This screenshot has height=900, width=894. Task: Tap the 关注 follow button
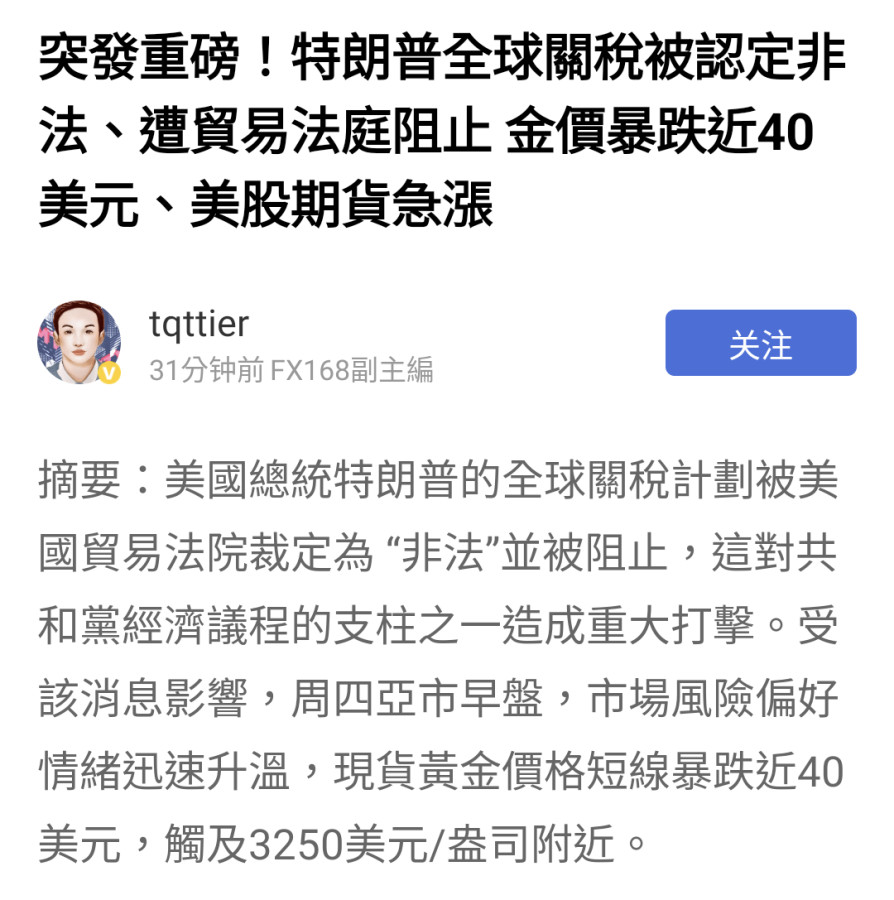pyautogui.click(x=760, y=343)
